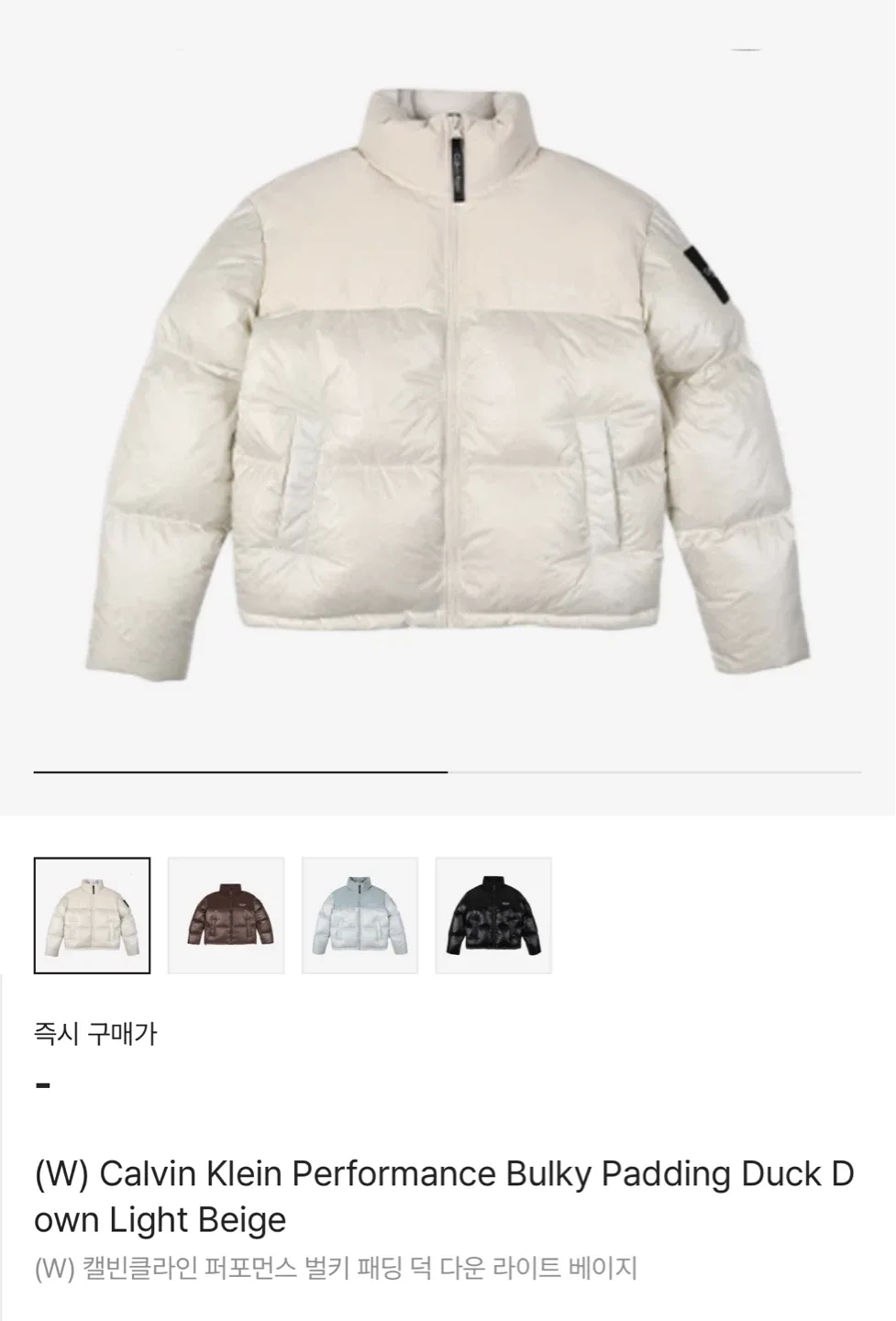896x1321 pixels.
Task: Choose the brown jacket color option
Action: (x=226, y=915)
